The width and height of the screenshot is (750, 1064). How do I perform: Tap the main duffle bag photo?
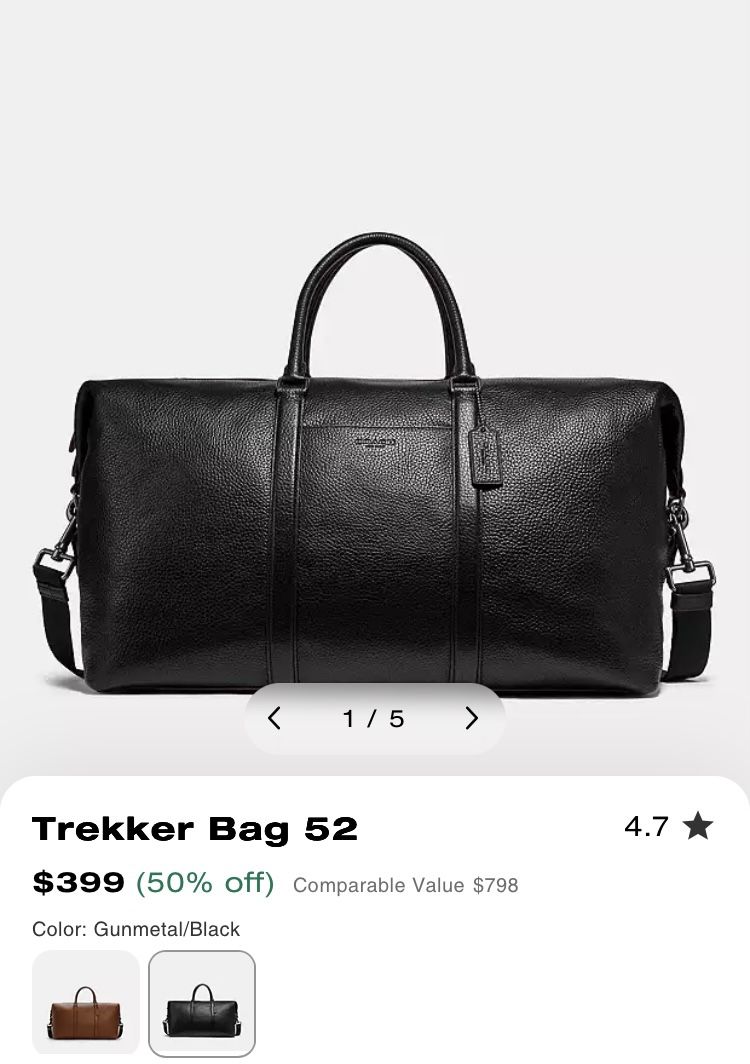(375, 470)
